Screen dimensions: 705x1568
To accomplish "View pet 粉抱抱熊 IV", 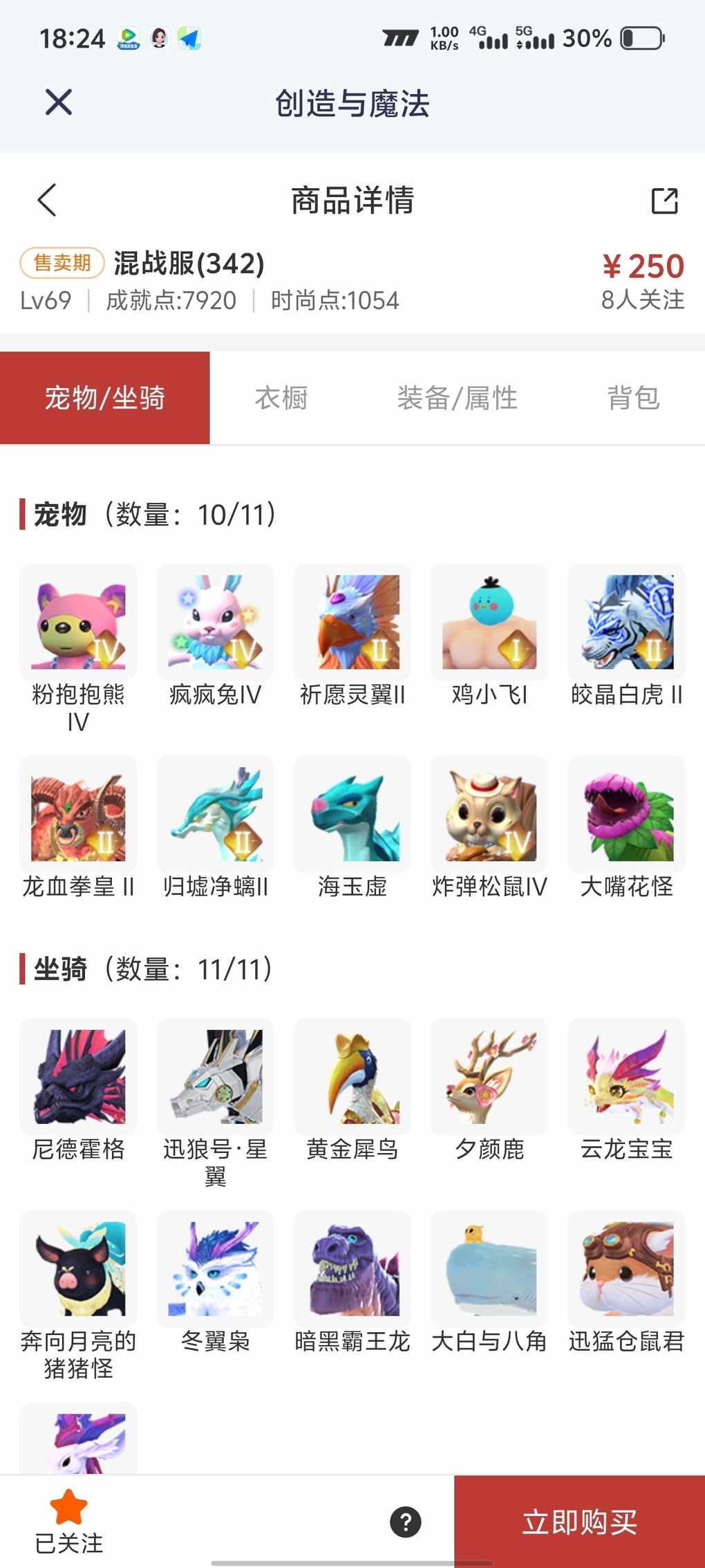I will 78,622.
